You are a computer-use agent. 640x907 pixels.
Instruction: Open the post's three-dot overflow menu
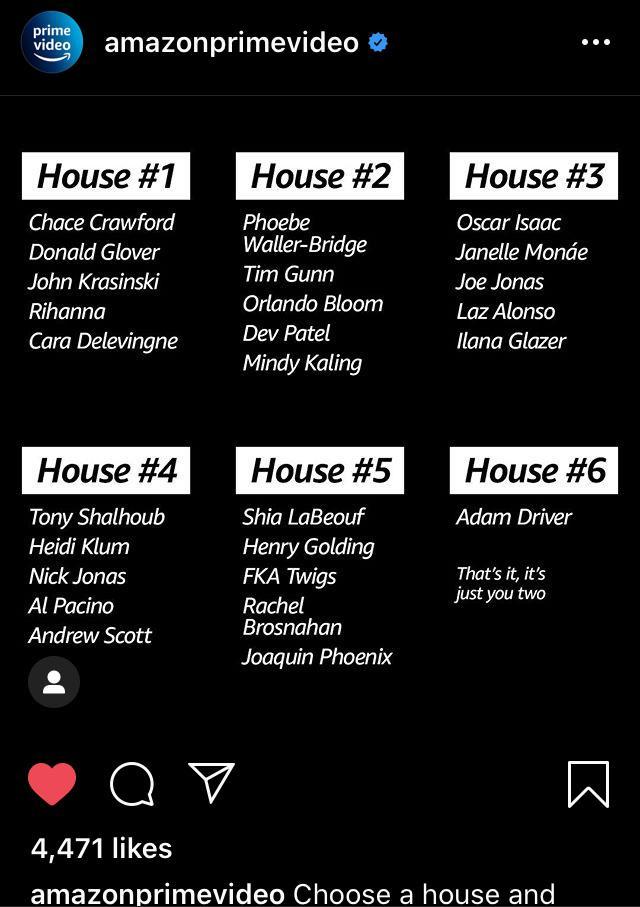pyautogui.click(x=595, y=42)
